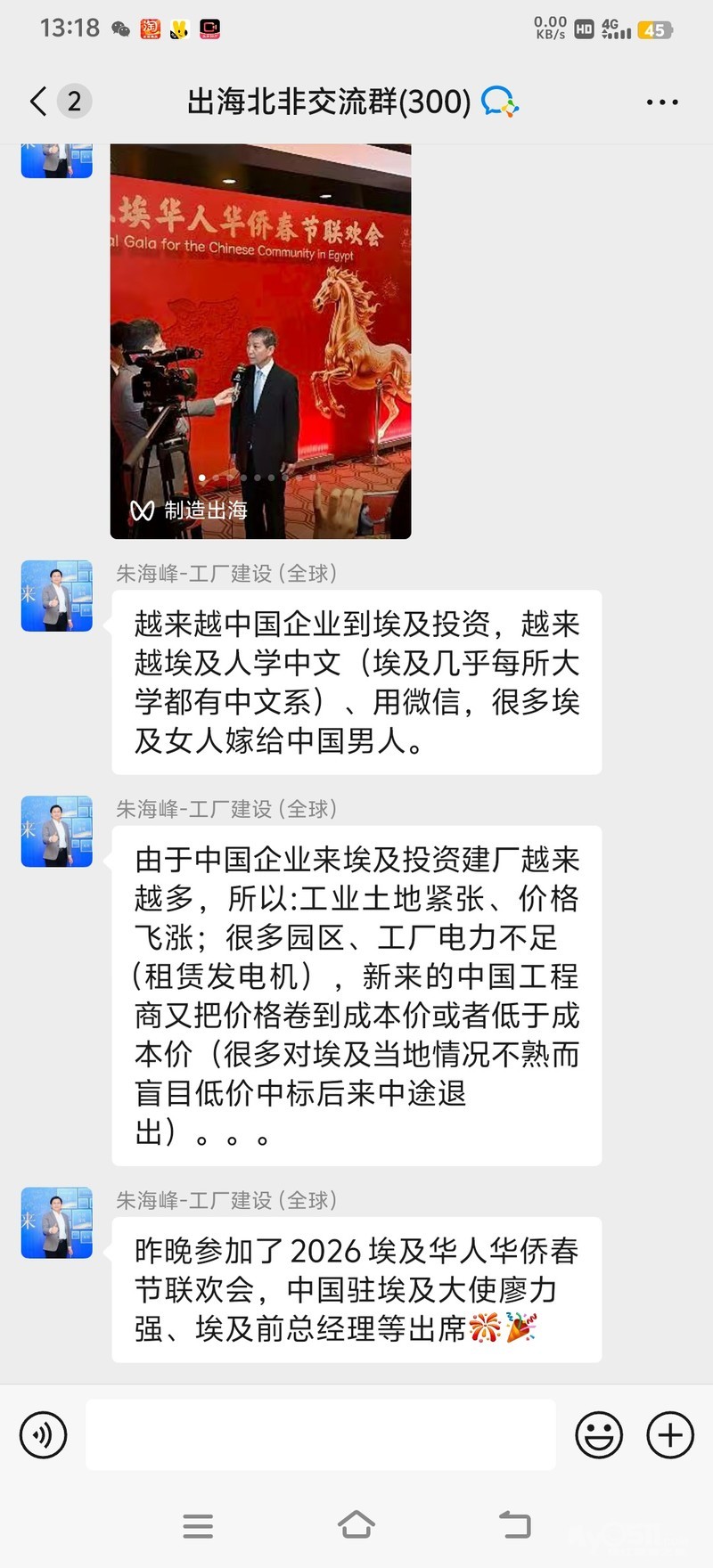The width and height of the screenshot is (713, 1568).
Task: Go back to the chat list
Action: [38, 102]
